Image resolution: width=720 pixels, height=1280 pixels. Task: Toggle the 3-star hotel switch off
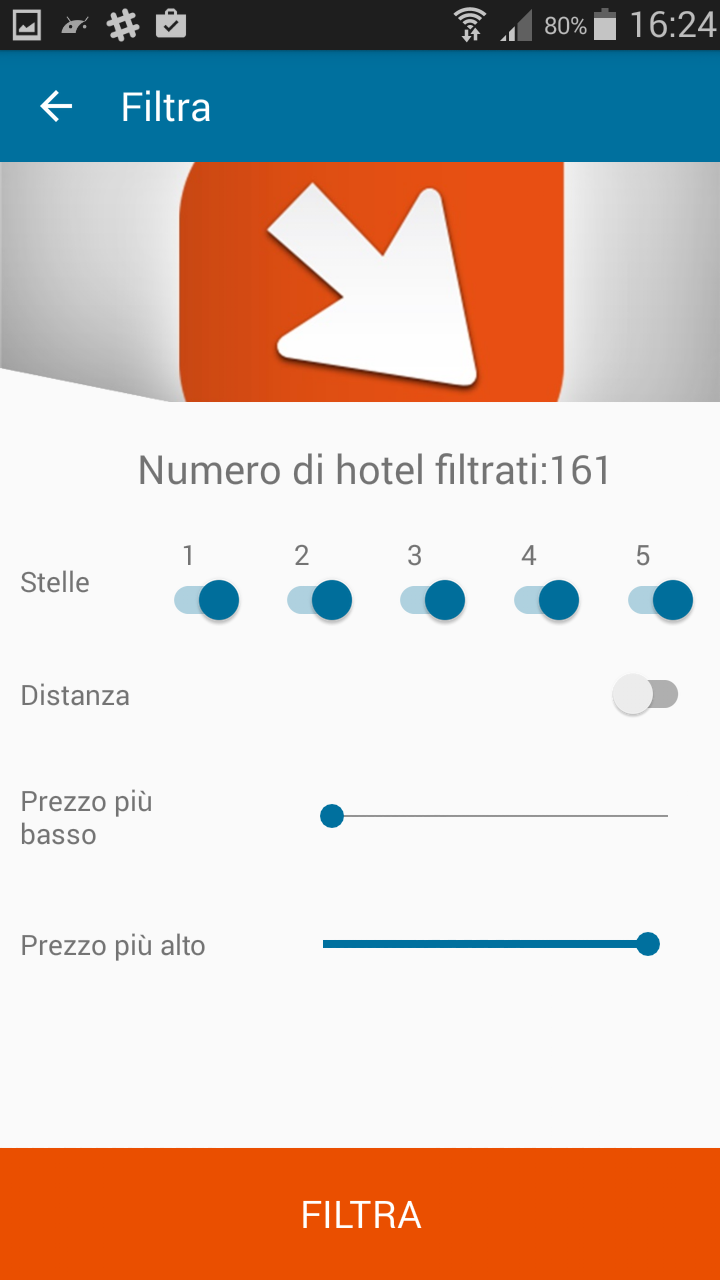pyautogui.click(x=433, y=601)
